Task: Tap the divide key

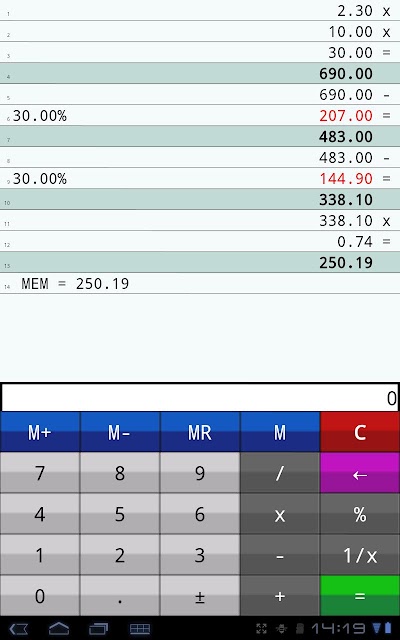Action: (280, 473)
